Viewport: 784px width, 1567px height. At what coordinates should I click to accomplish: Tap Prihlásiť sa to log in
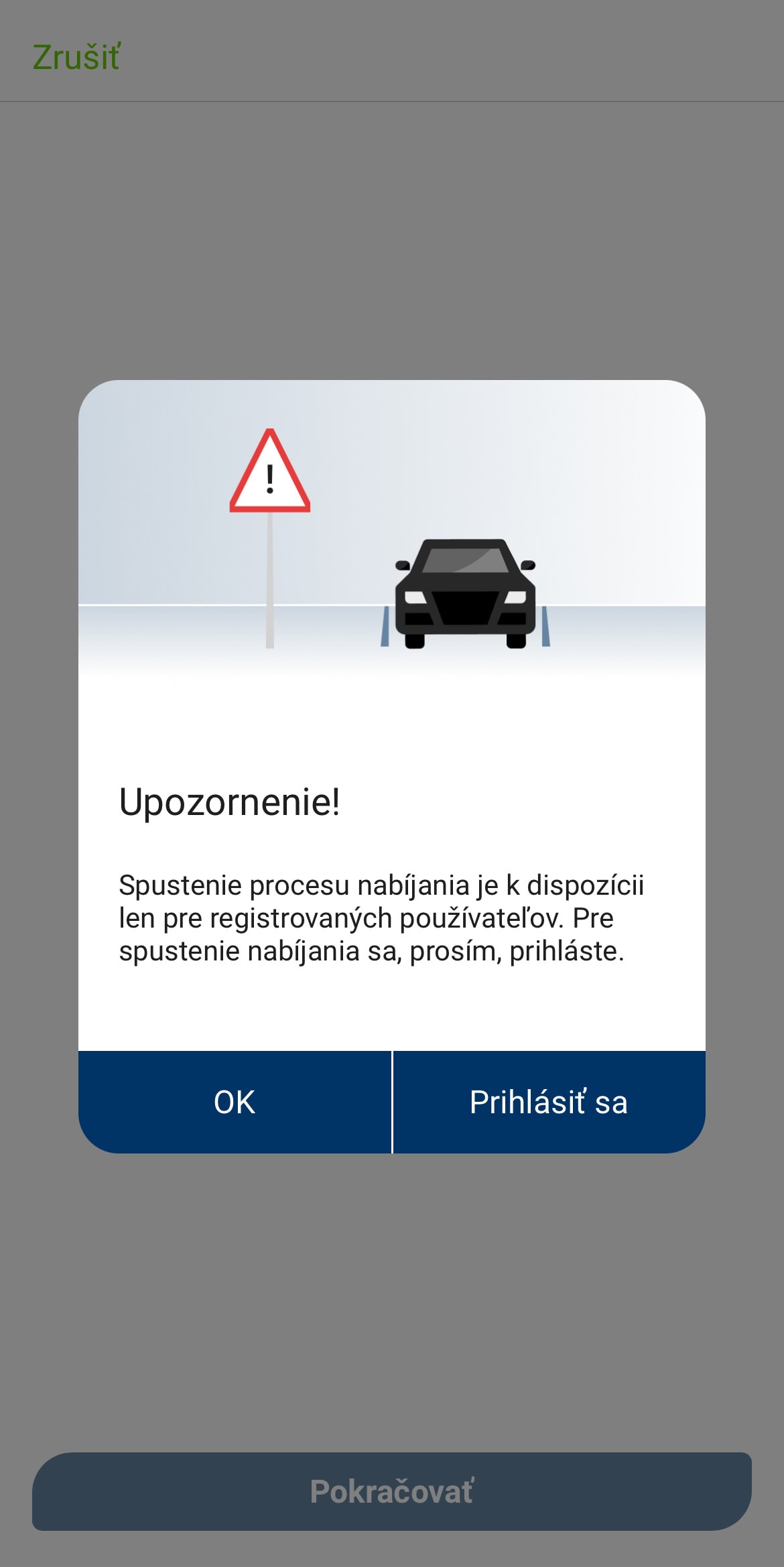[x=549, y=1102]
